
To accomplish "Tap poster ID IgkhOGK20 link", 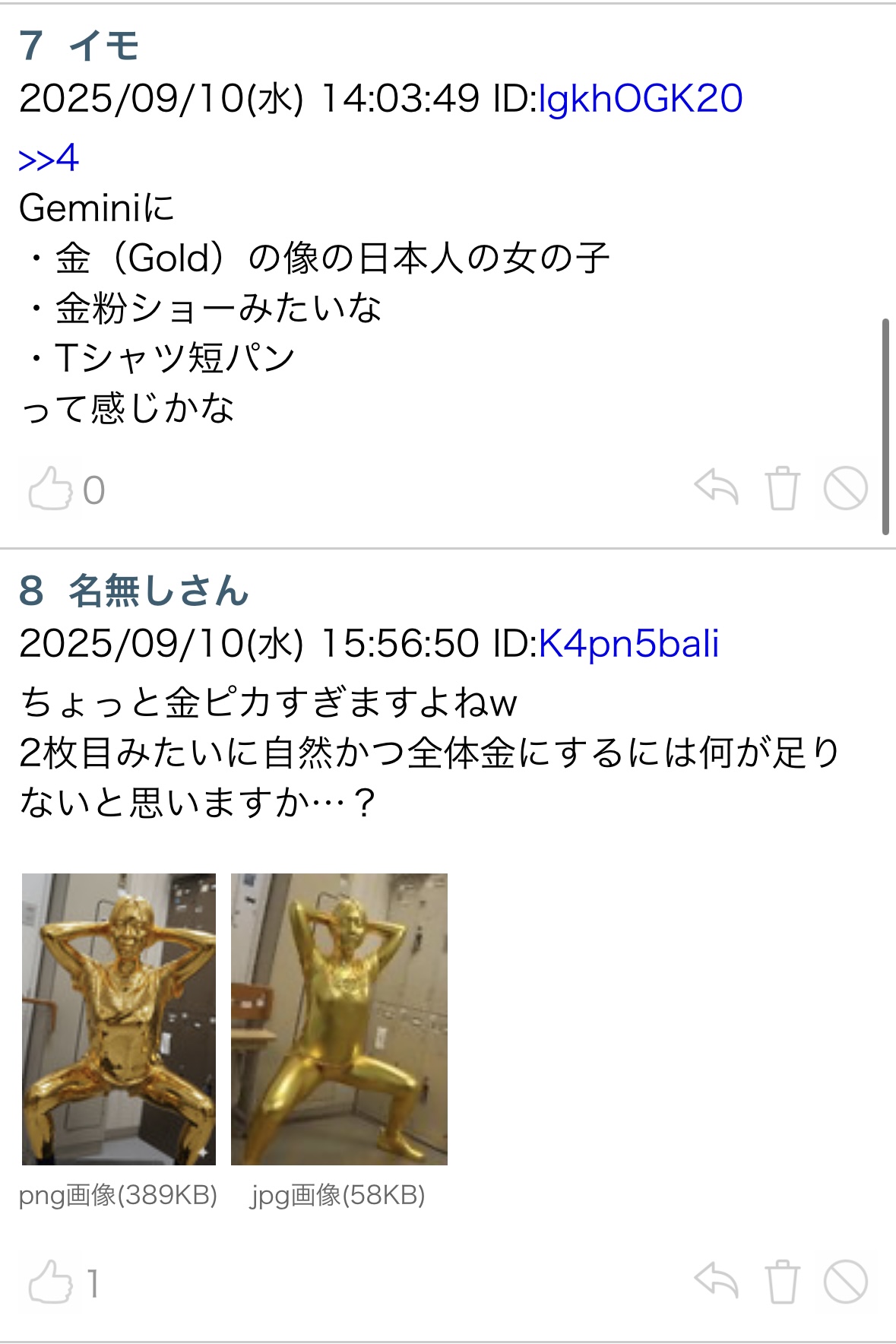I will pyautogui.click(x=640, y=99).
